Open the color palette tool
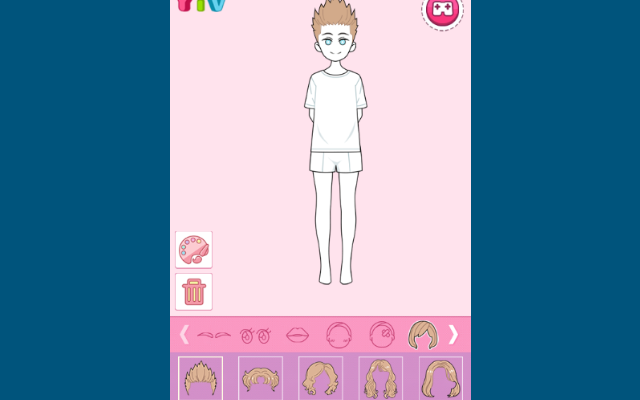The width and height of the screenshot is (640, 400). click(193, 250)
